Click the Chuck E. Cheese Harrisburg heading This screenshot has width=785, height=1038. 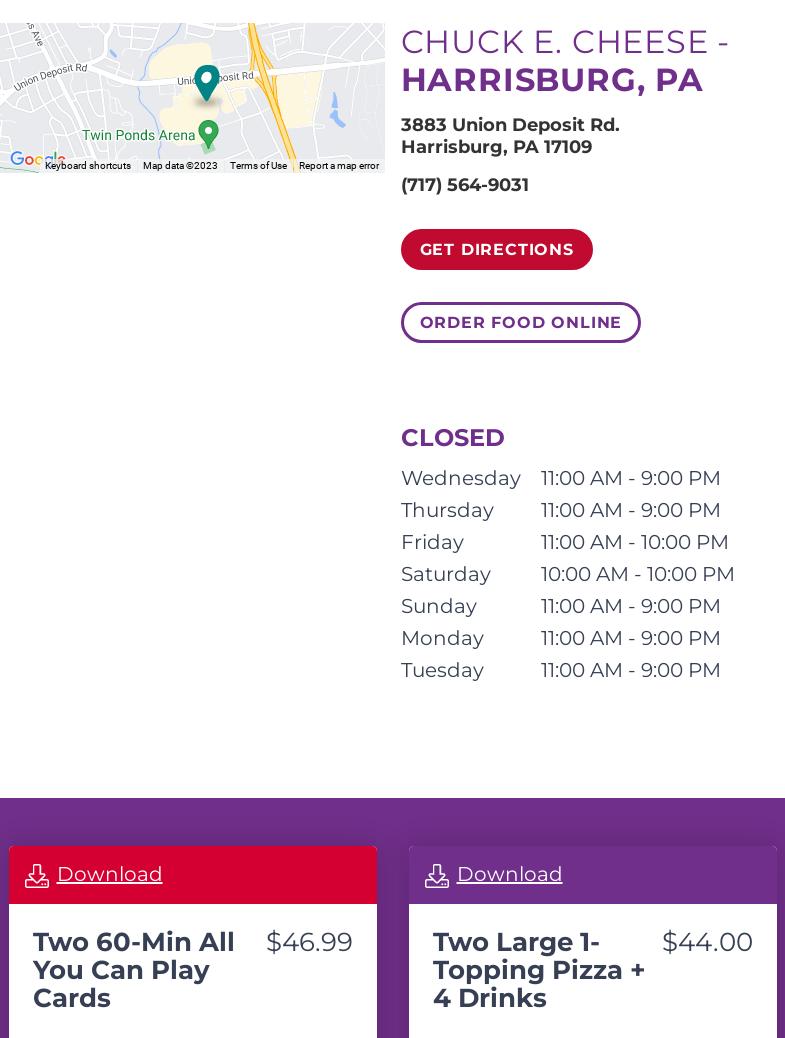pyautogui.click(x=565, y=61)
